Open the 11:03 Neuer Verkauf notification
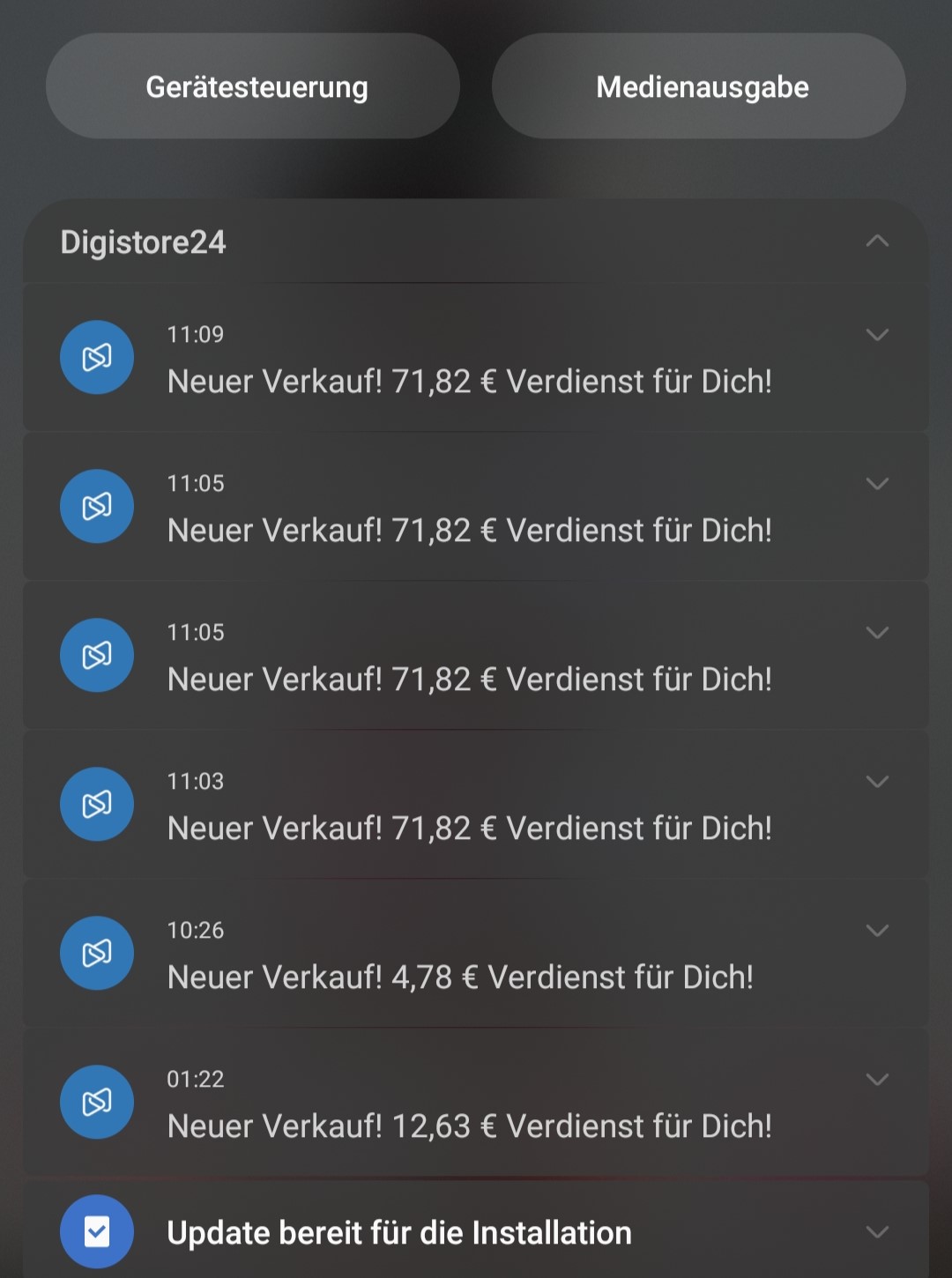 point(469,828)
